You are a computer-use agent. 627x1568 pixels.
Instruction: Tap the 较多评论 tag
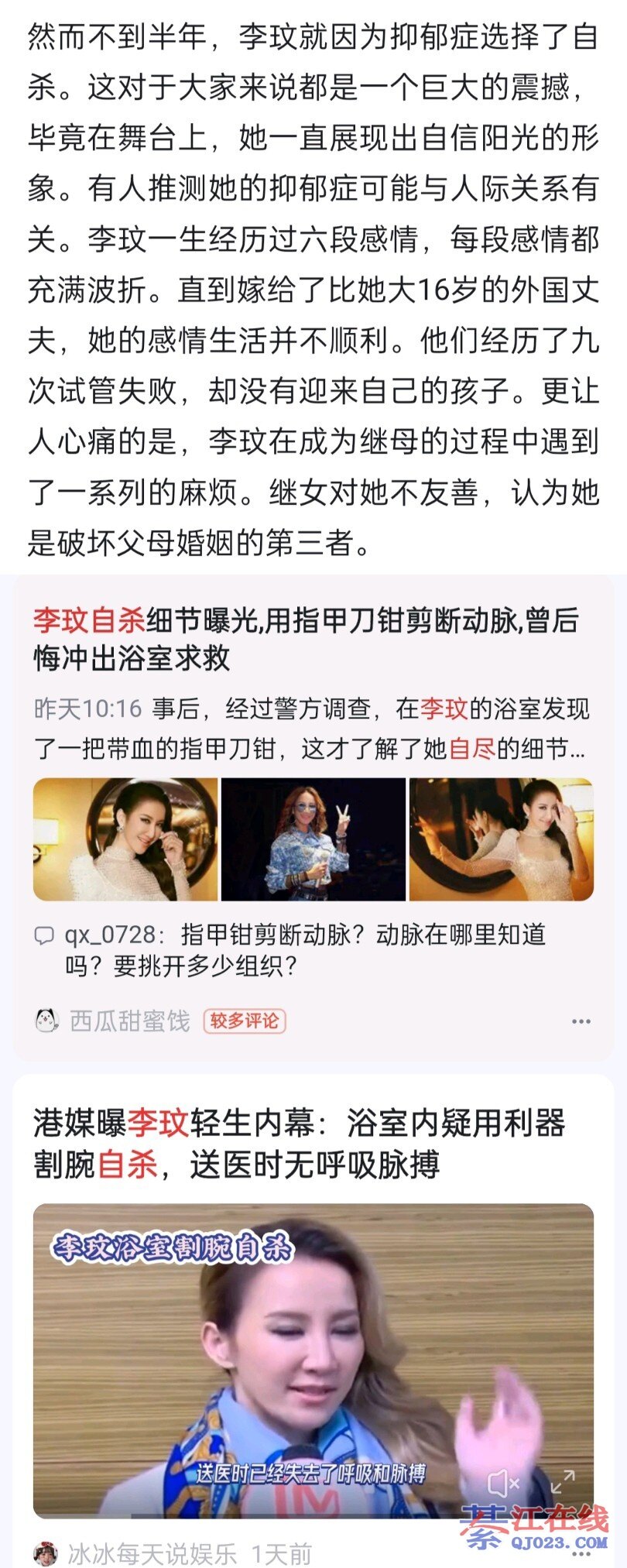click(245, 1021)
